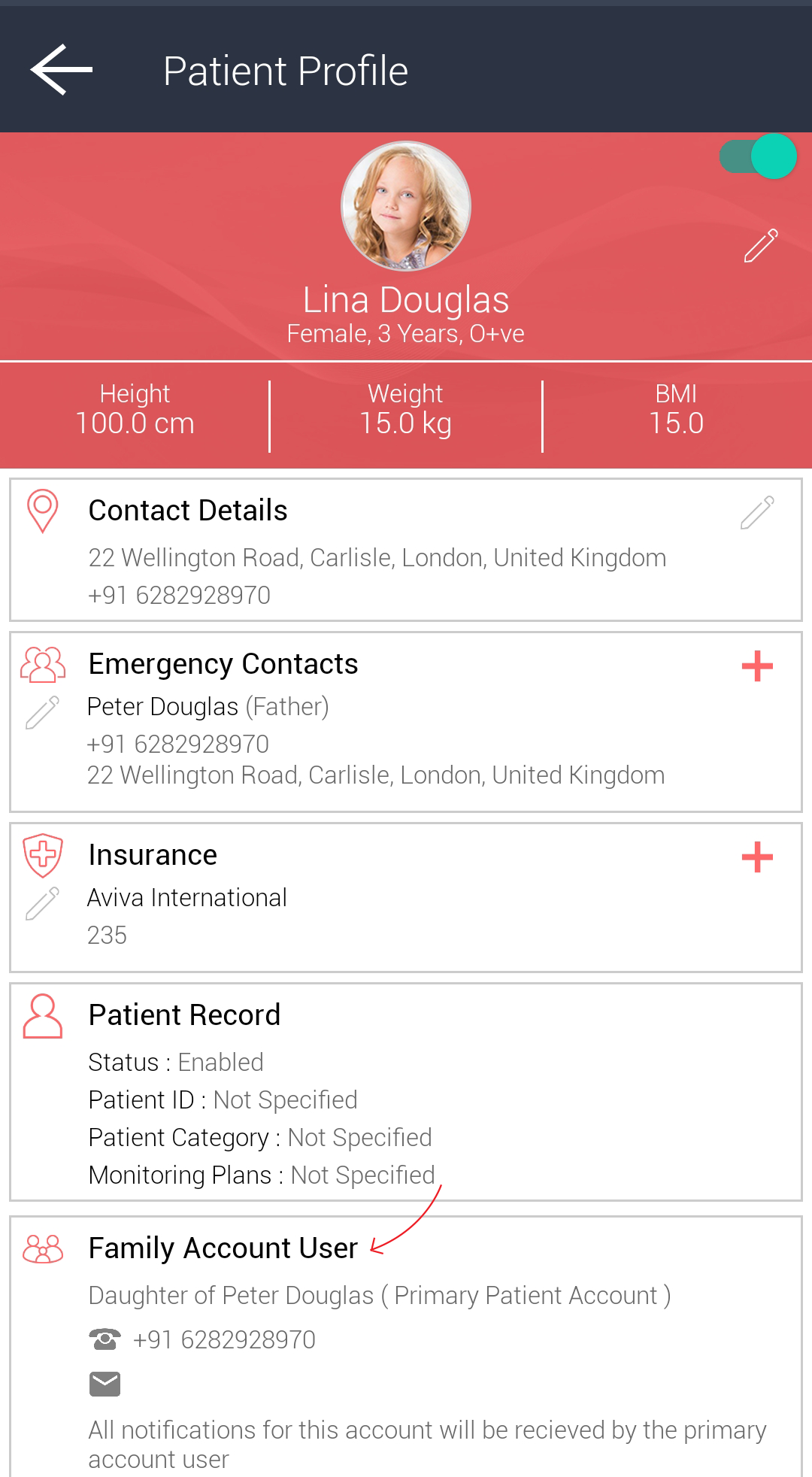This screenshot has height=1477, width=812.
Task: Edit the Contact Details section
Action: 756,513
